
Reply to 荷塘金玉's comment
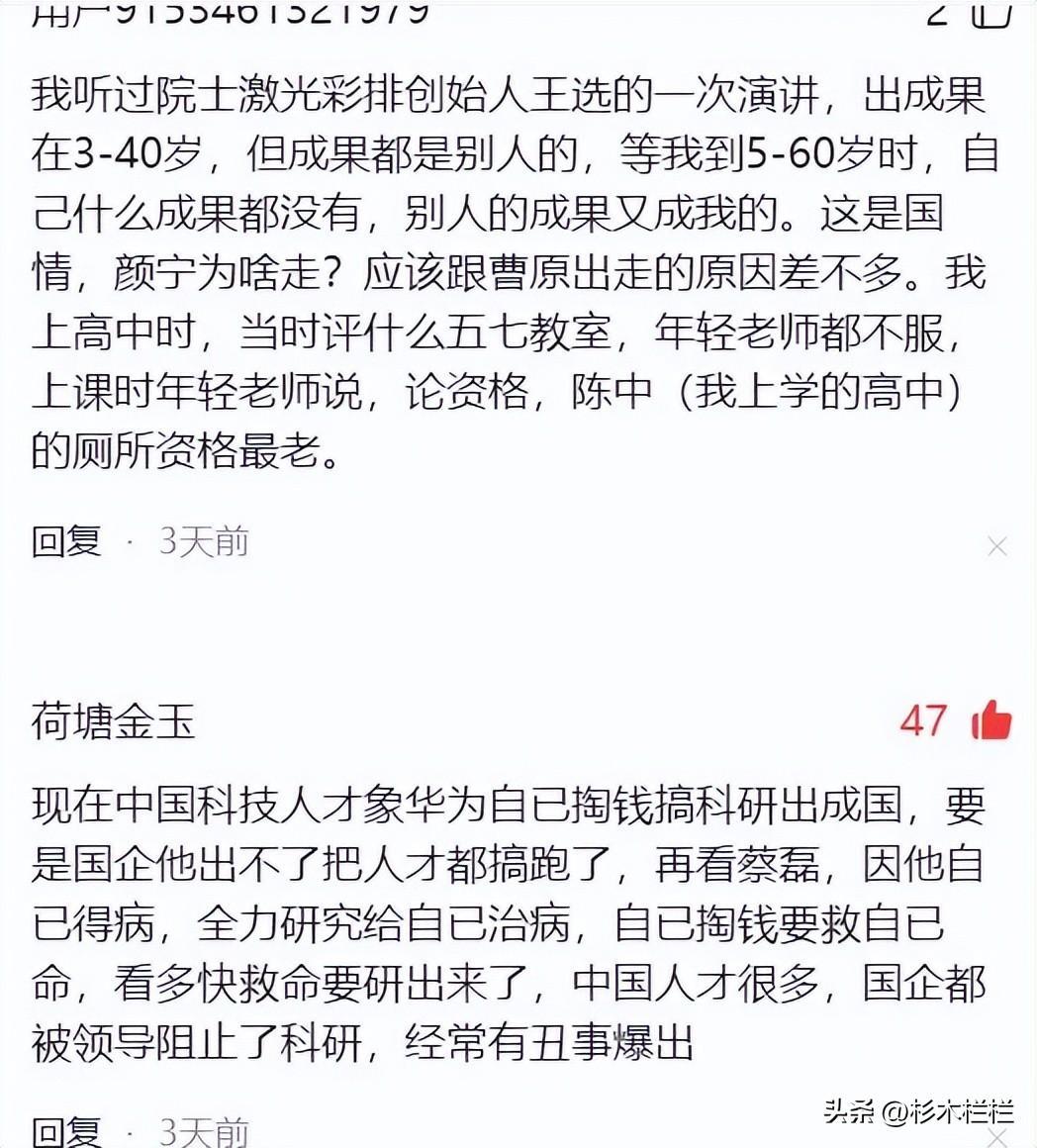(x=66, y=1131)
